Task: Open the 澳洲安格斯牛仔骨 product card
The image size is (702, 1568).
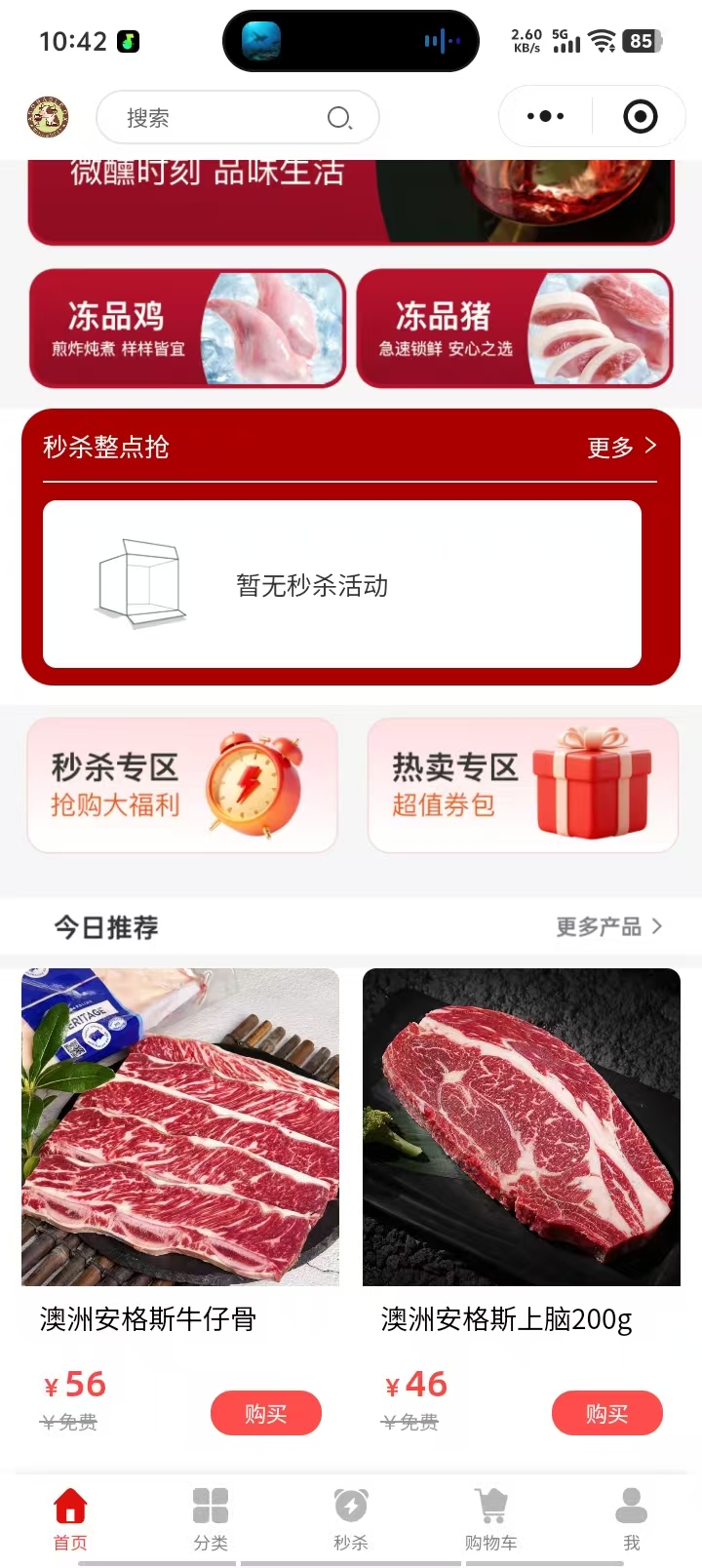Action: click(180, 1127)
